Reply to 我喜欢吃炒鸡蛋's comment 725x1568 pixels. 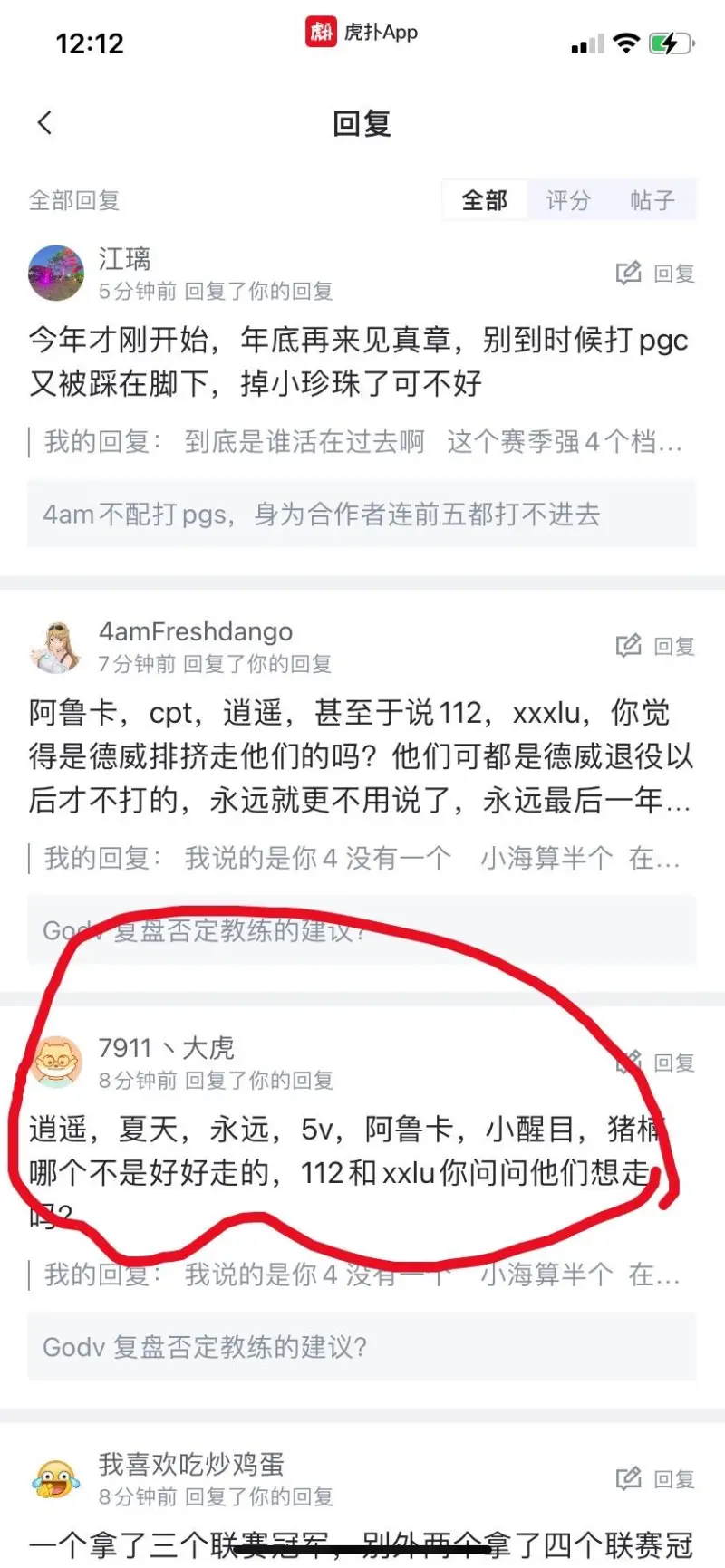click(x=655, y=1479)
